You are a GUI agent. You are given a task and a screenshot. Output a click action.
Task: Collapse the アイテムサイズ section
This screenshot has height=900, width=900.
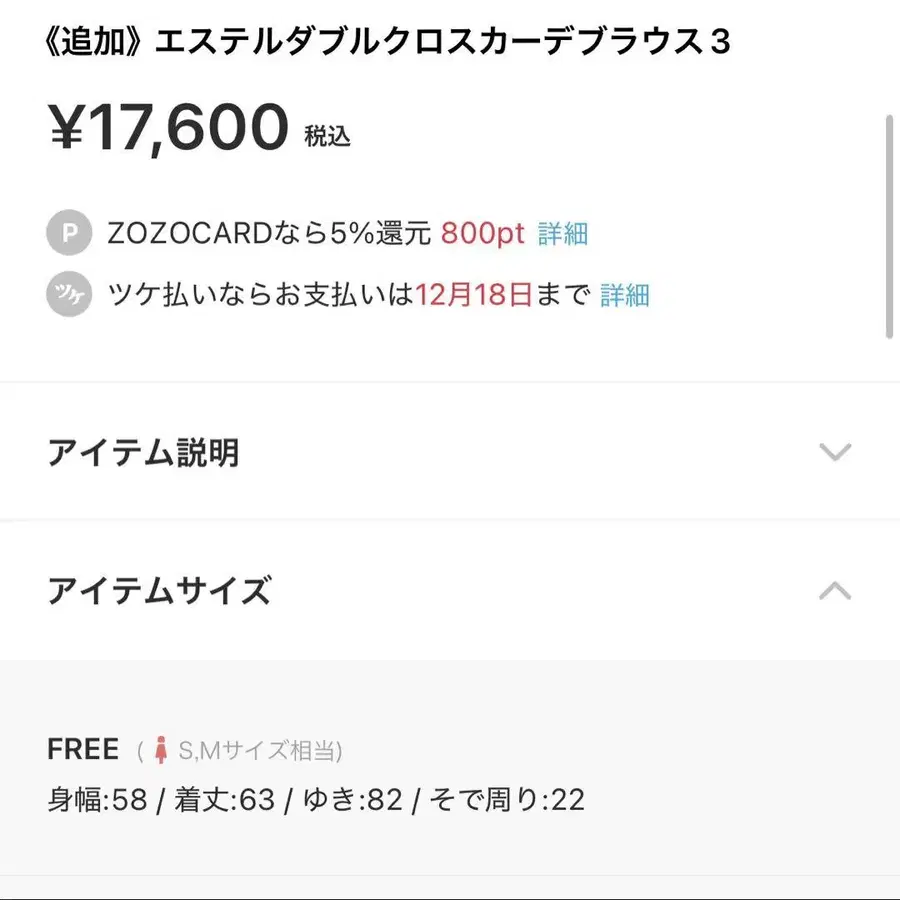pyautogui.click(x=834, y=591)
